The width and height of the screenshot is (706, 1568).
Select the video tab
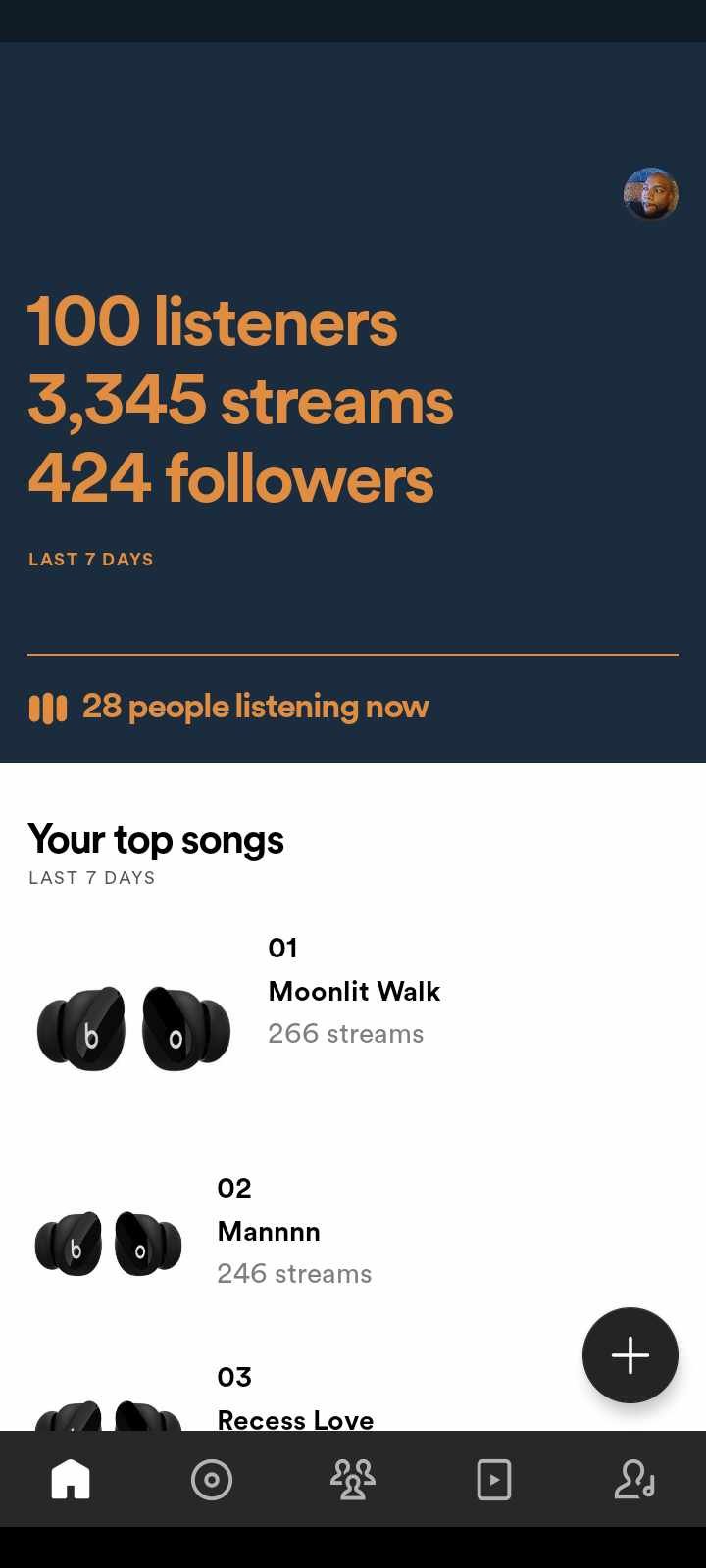click(493, 1479)
